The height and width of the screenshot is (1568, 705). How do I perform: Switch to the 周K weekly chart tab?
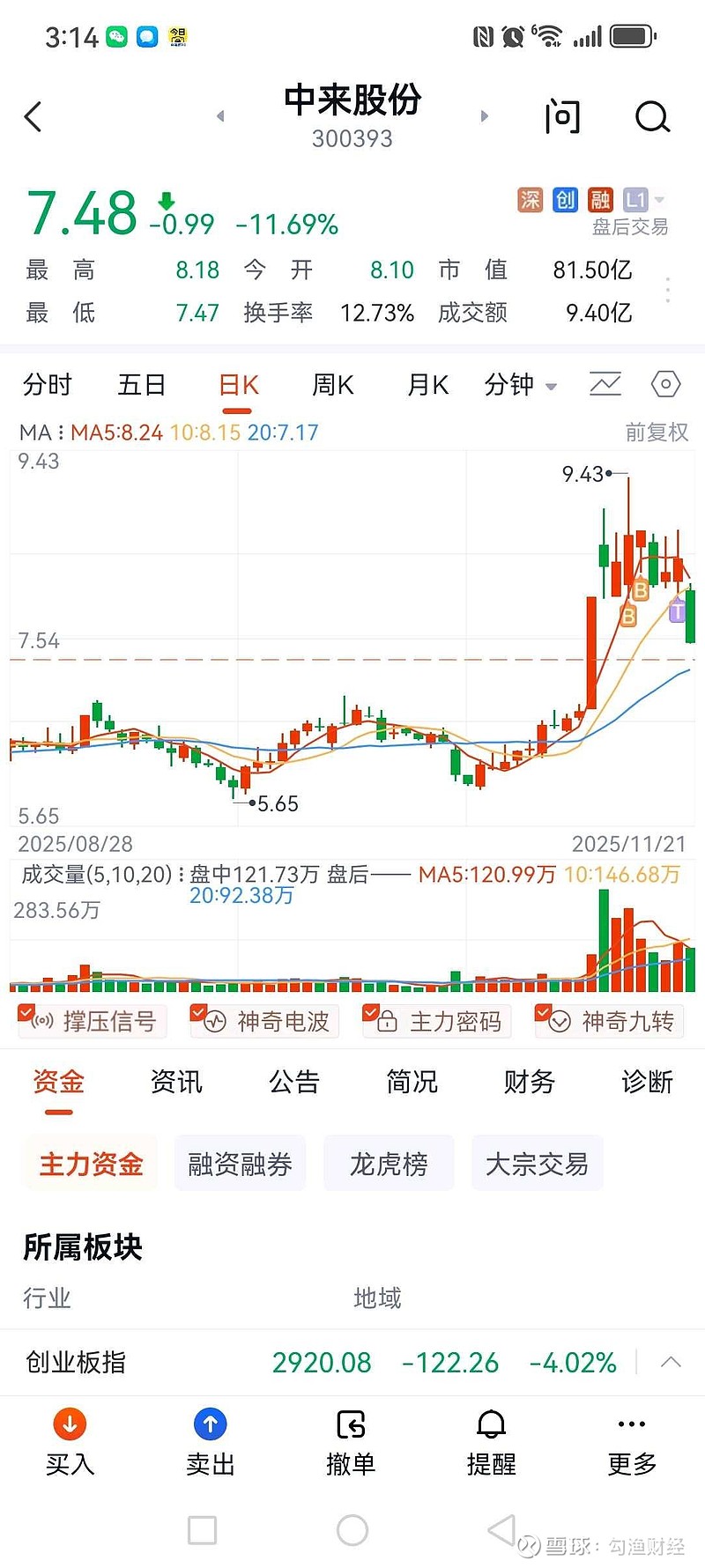click(332, 385)
